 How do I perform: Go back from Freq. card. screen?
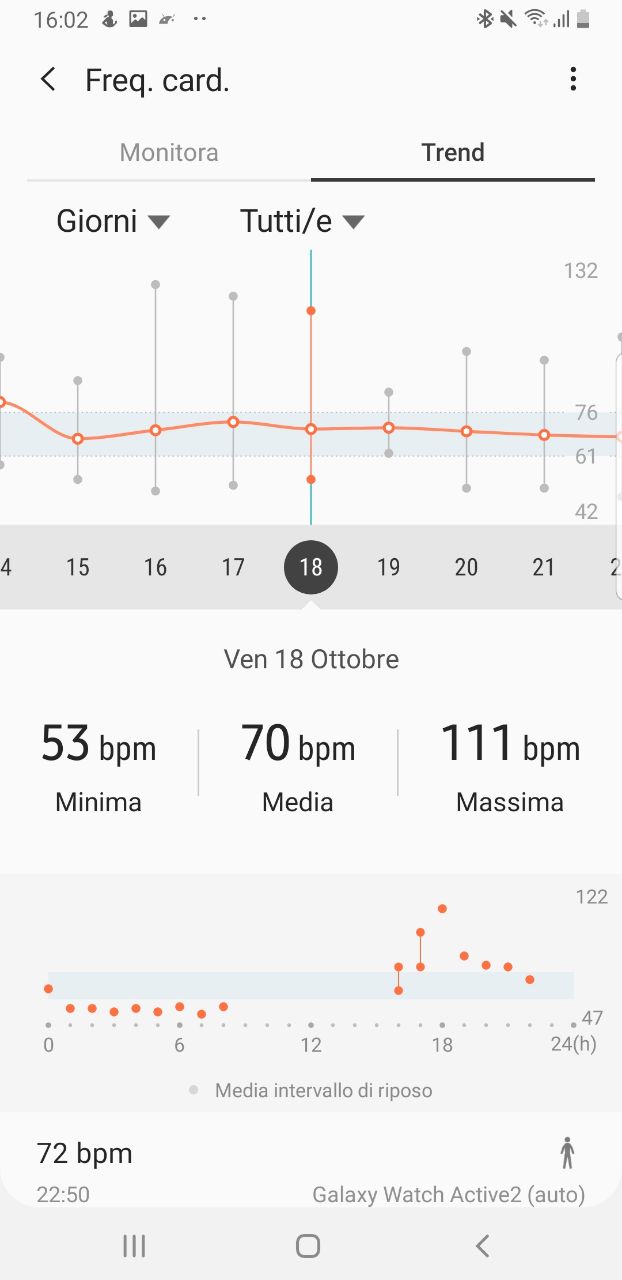coord(48,80)
